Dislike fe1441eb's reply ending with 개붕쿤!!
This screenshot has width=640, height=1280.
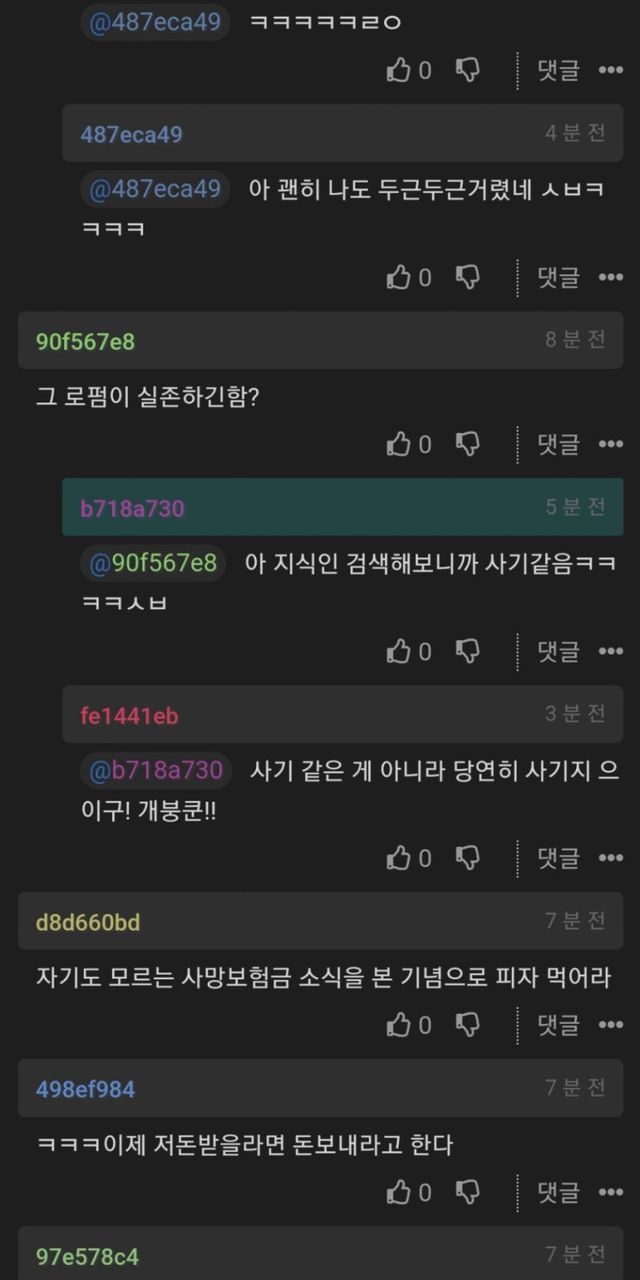[467, 858]
